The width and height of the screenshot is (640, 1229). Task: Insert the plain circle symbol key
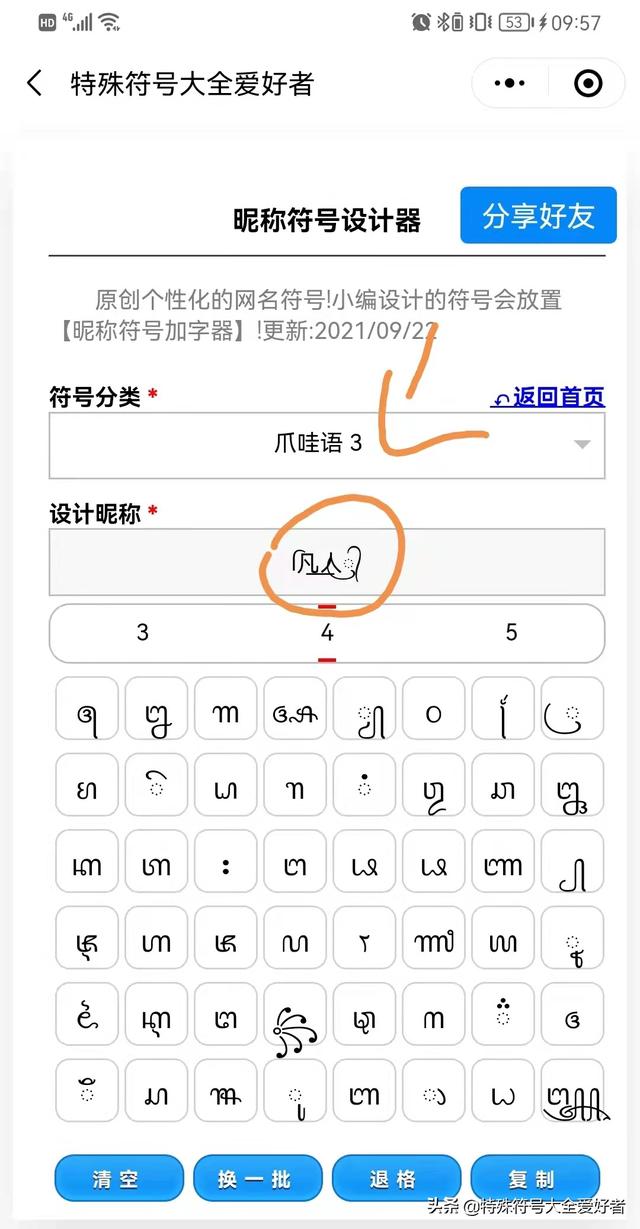(x=433, y=714)
